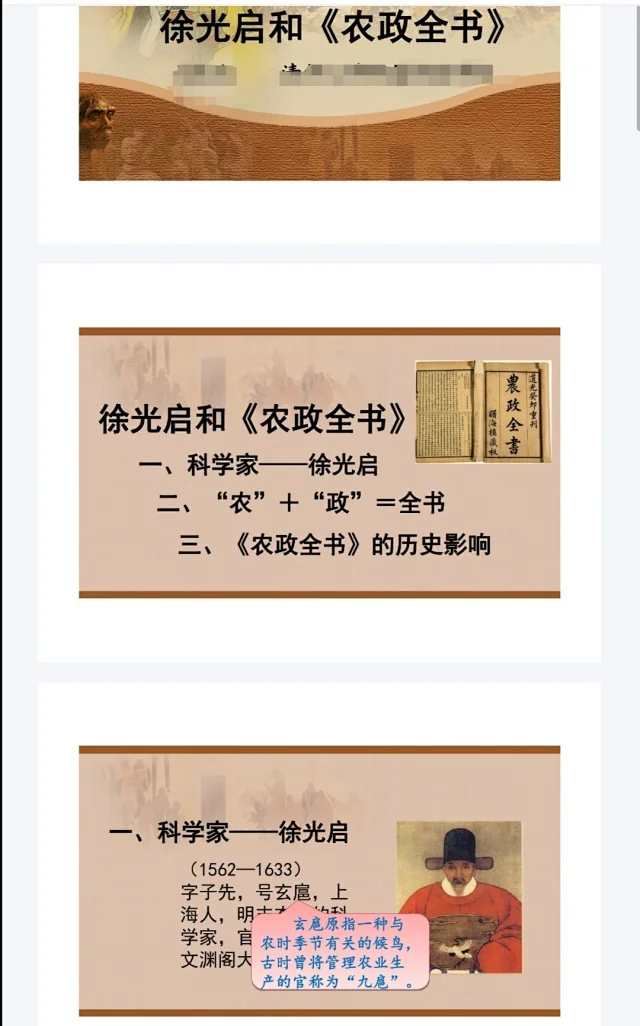Open the outline slide listing three sections
Image resolution: width=640 pixels, height=1026 pixels.
[319, 462]
